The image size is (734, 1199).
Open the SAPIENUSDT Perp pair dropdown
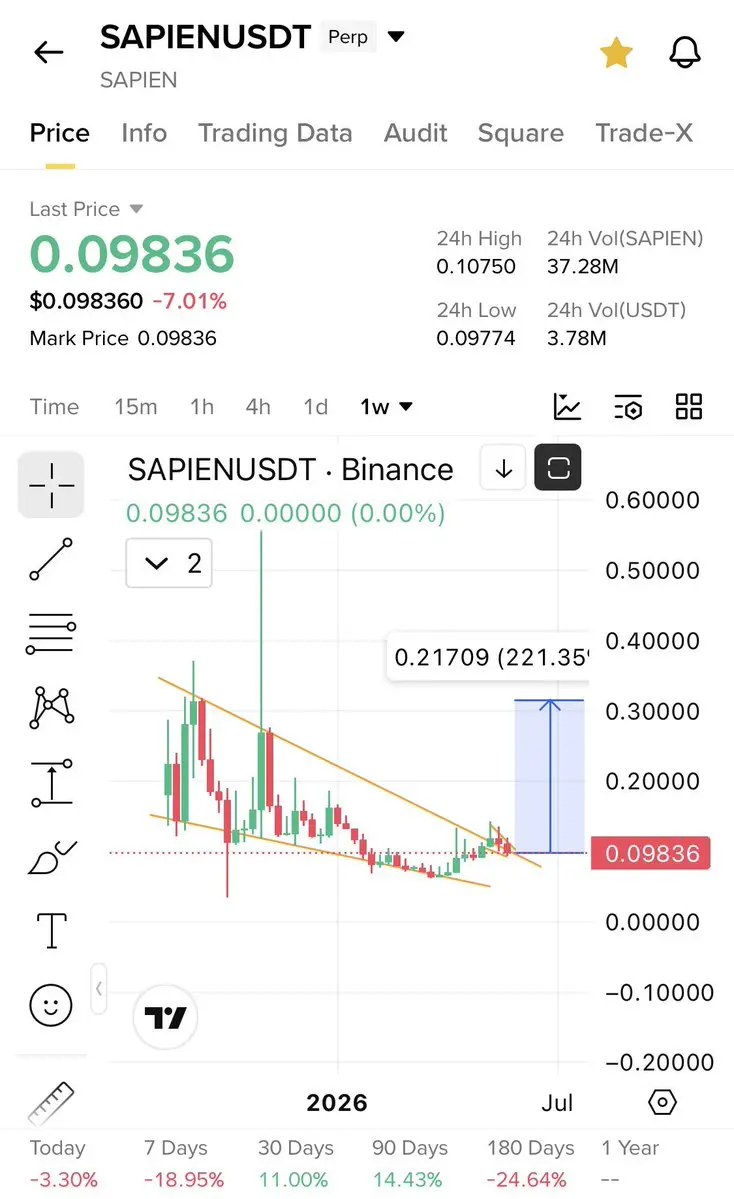(395, 36)
